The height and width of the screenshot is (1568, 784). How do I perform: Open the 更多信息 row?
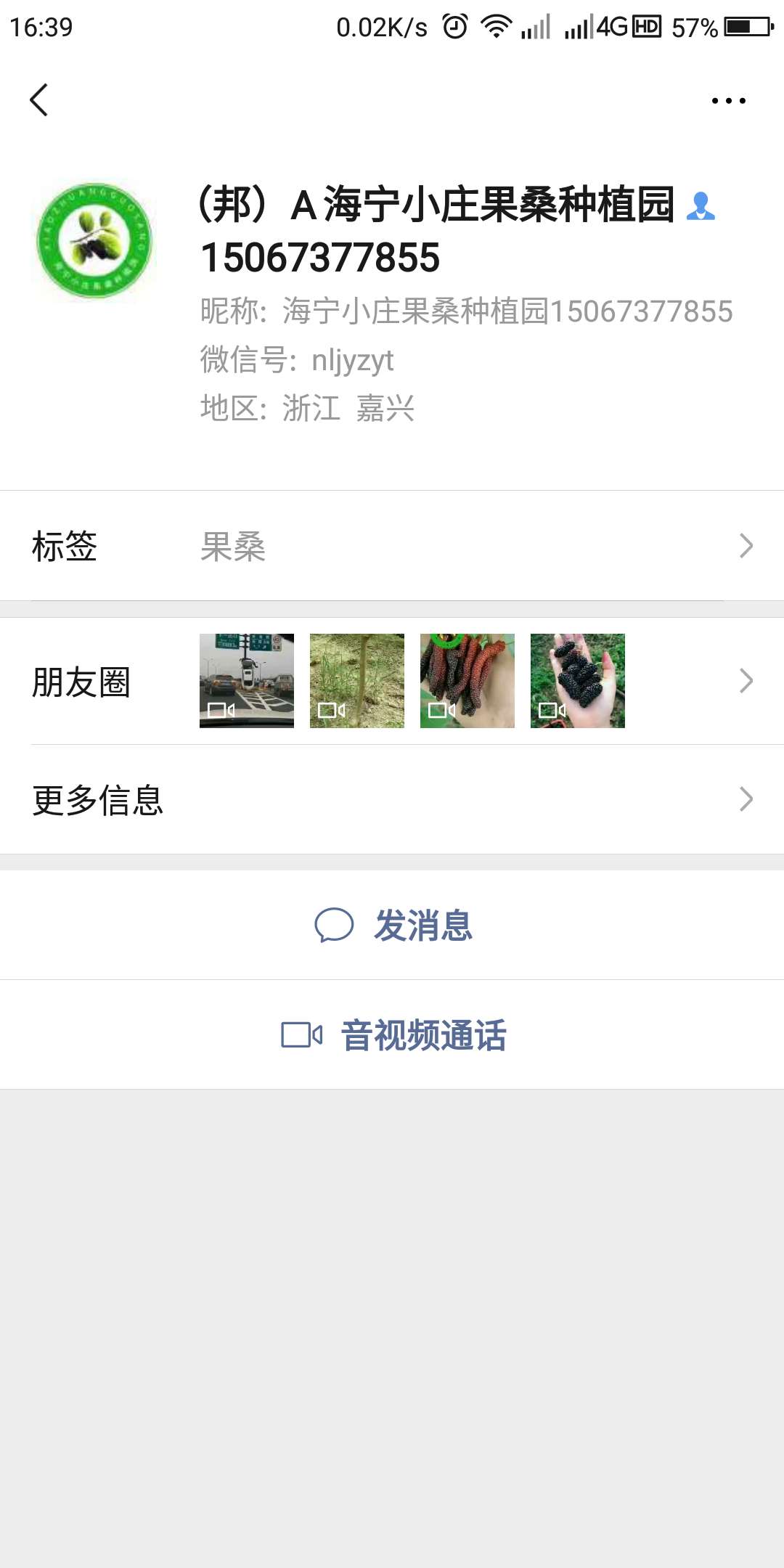(x=392, y=799)
